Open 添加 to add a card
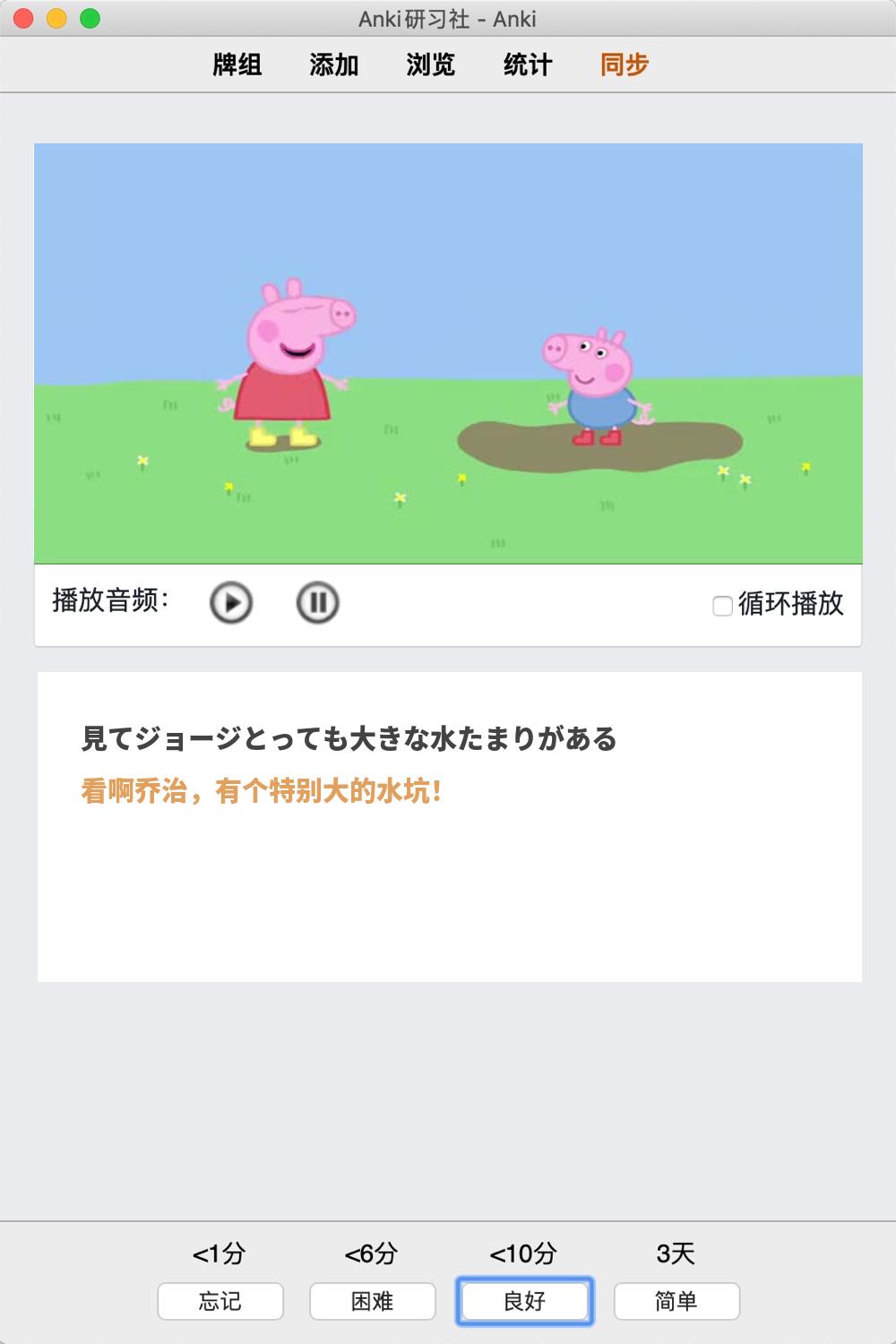This screenshot has width=896, height=1344. (x=333, y=65)
